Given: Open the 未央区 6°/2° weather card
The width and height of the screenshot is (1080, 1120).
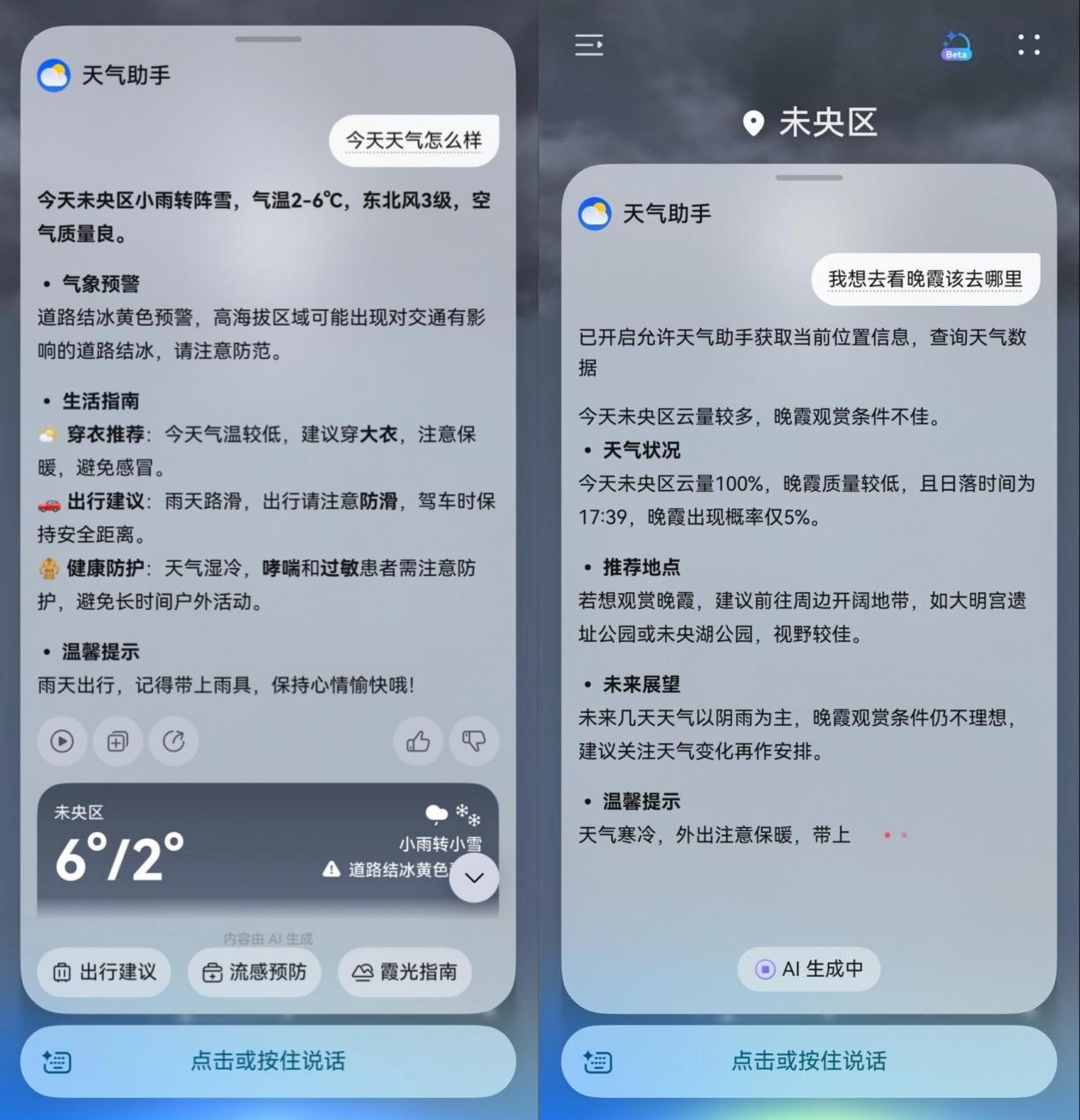Looking at the screenshot, I should (x=214, y=848).
